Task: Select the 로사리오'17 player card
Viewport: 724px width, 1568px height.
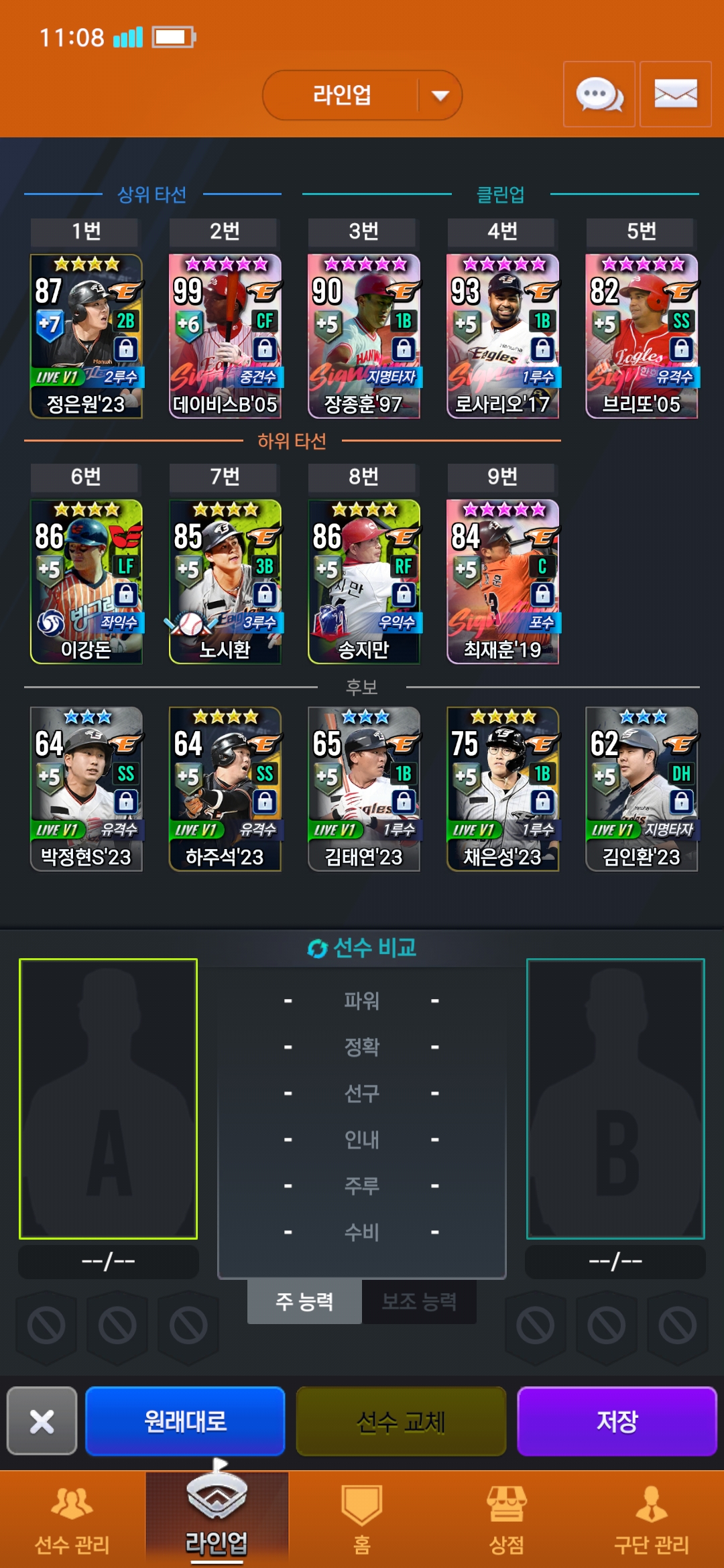Action: pyautogui.click(x=503, y=336)
